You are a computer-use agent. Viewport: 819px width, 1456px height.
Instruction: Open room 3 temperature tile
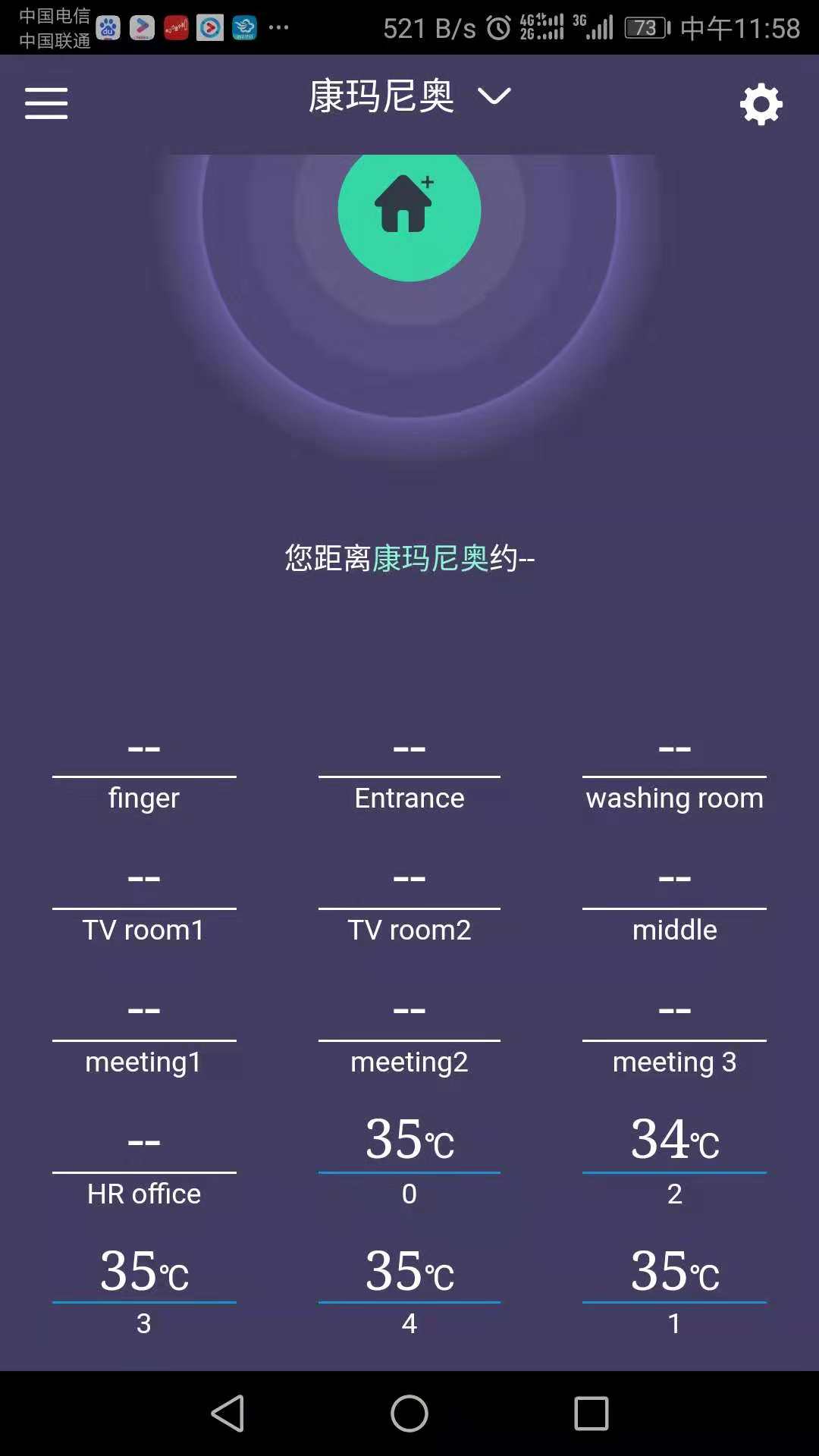tap(144, 1292)
